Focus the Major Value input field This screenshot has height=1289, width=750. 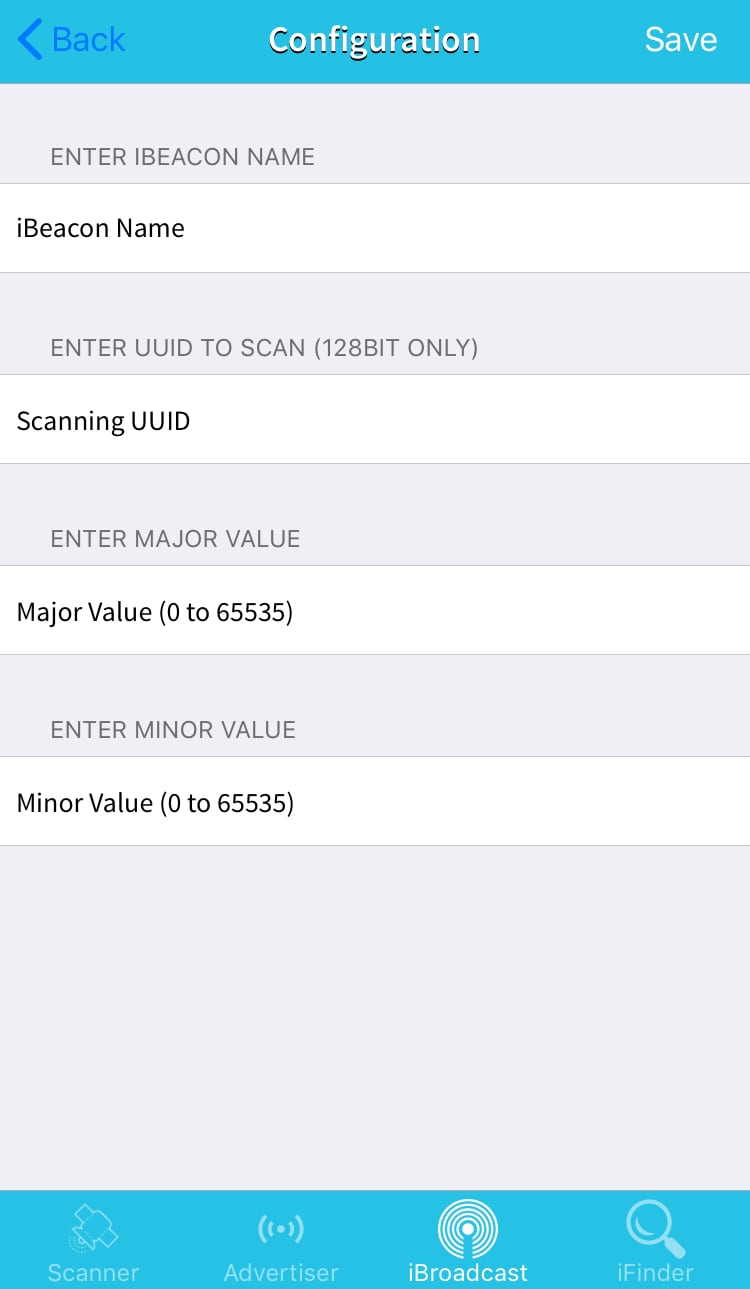click(x=375, y=611)
